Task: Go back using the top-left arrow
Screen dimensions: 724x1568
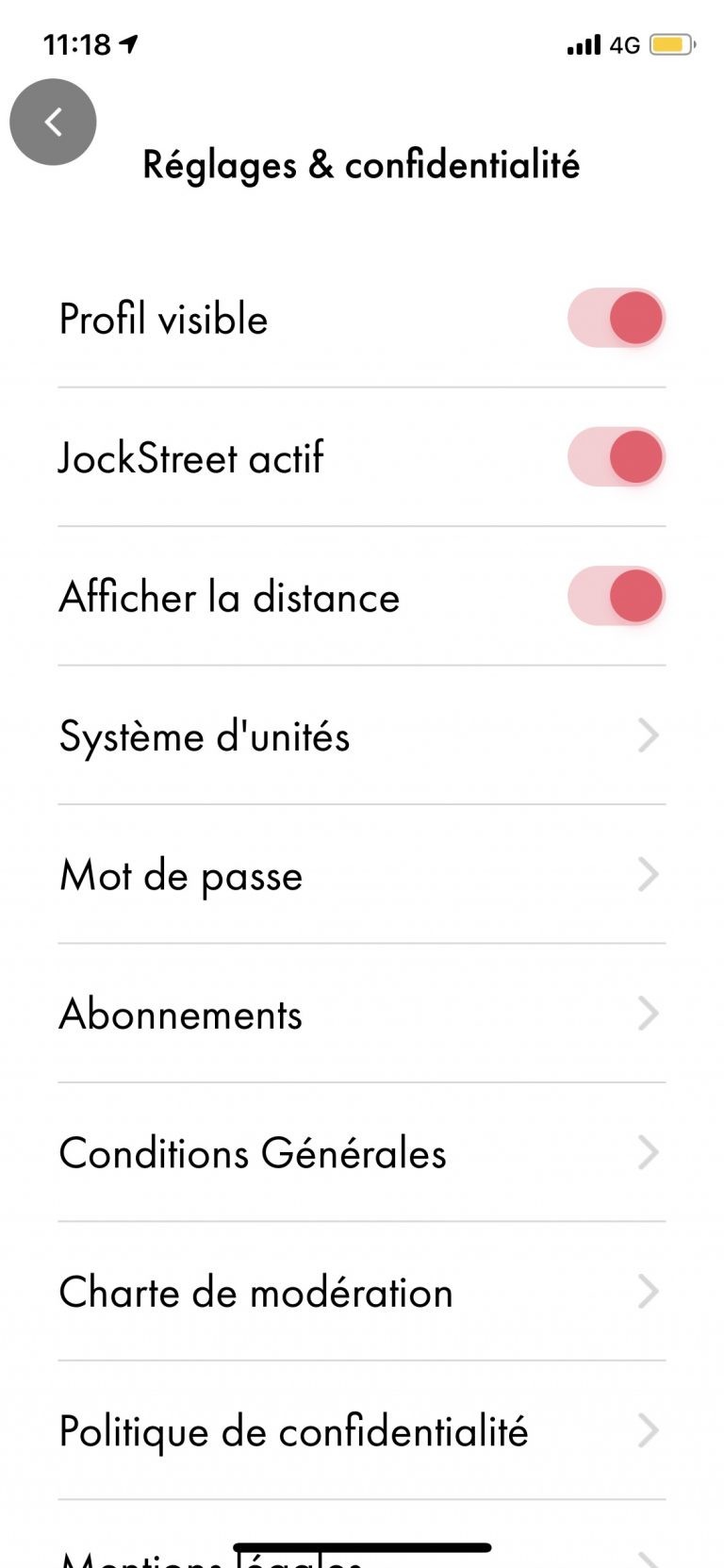Action: click(x=53, y=122)
